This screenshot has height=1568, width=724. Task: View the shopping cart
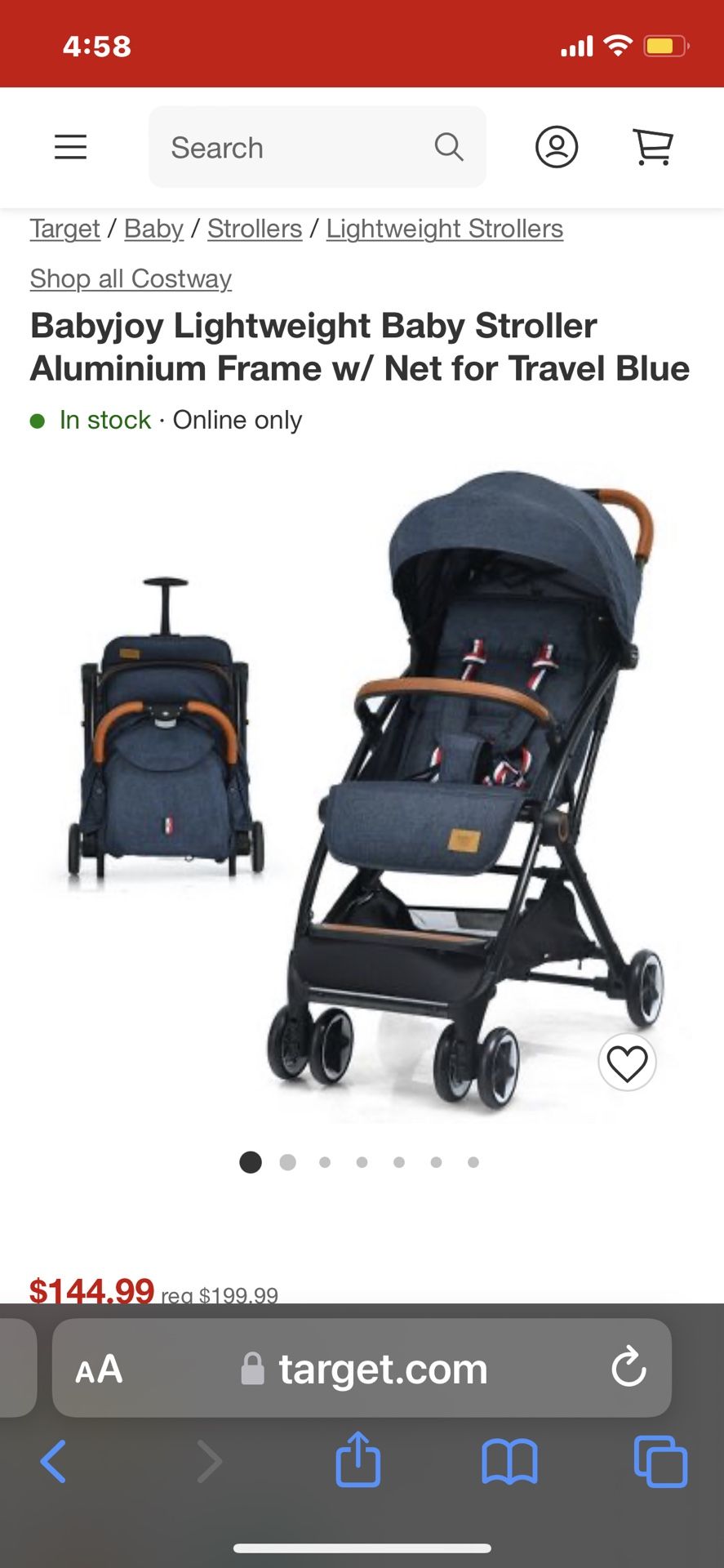[x=653, y=147]
